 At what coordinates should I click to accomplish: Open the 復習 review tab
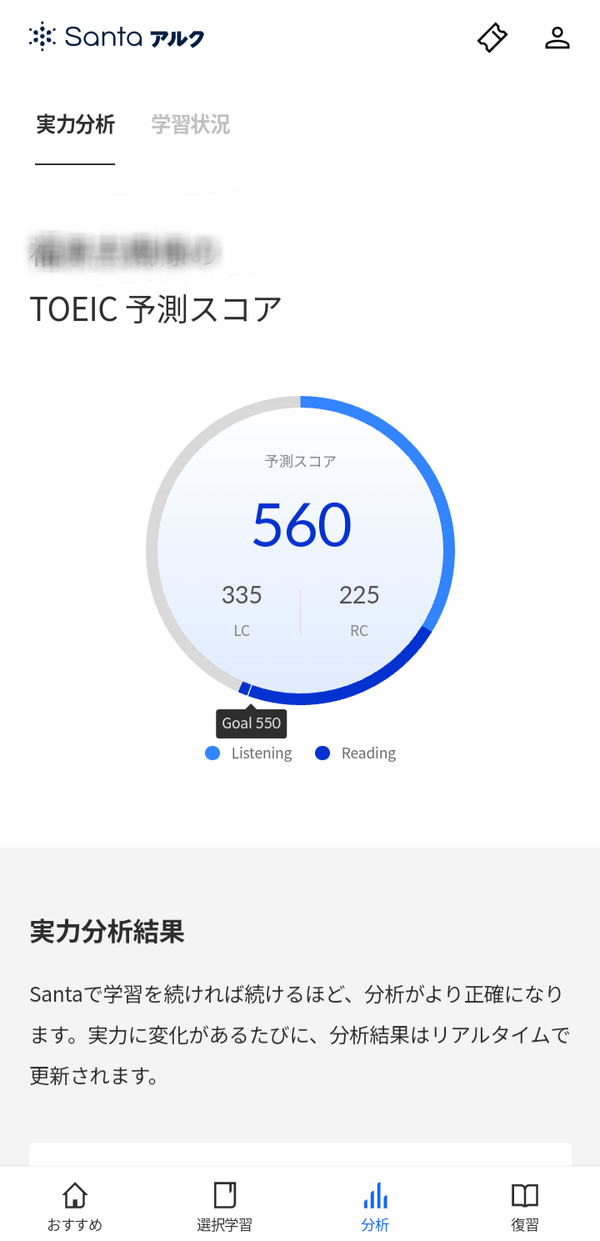525,1205
